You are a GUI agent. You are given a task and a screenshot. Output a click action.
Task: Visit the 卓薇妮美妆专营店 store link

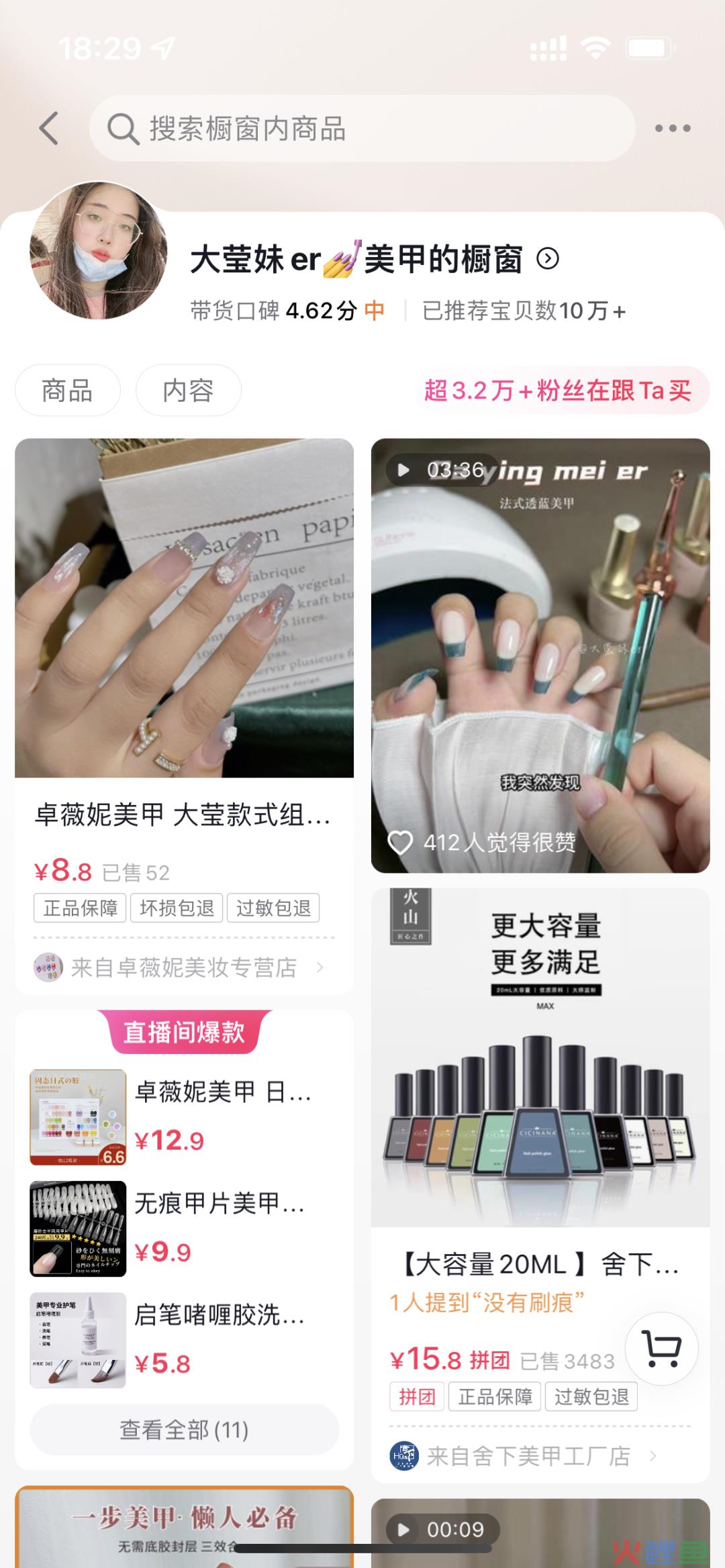(184, 968)
